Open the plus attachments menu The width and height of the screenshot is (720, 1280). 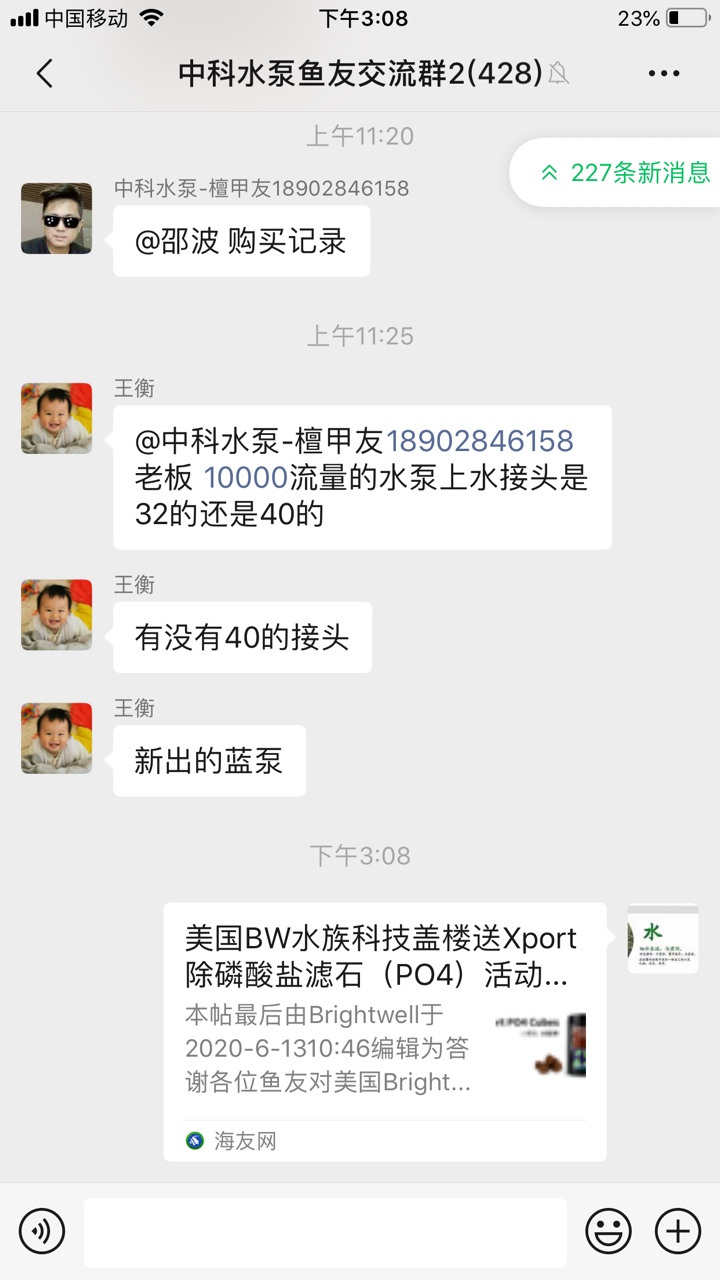point(677,1230)
